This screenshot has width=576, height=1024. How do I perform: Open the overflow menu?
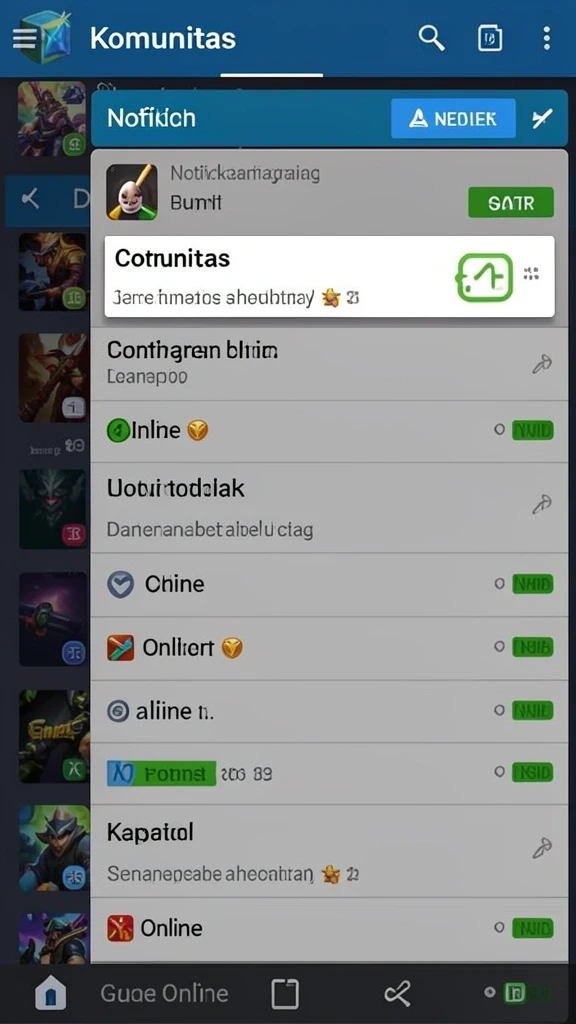tap(547, 39)
